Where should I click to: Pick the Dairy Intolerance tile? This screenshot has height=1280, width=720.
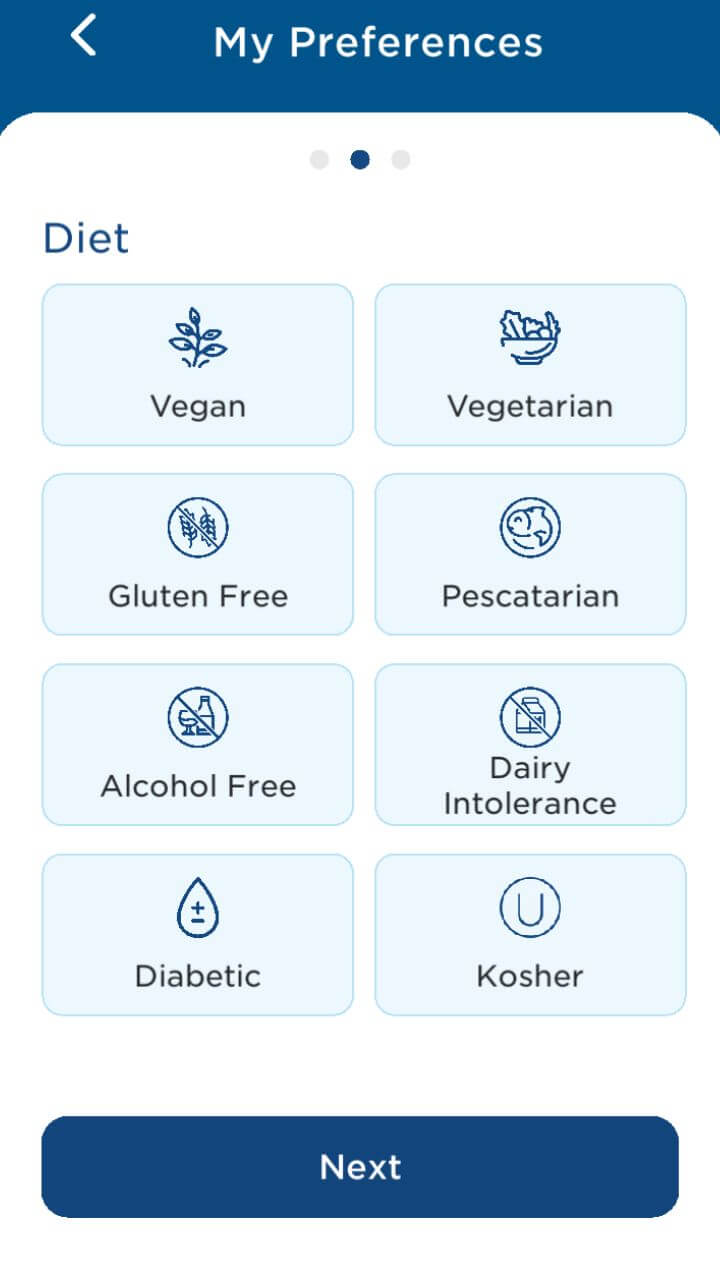[530, 745]
